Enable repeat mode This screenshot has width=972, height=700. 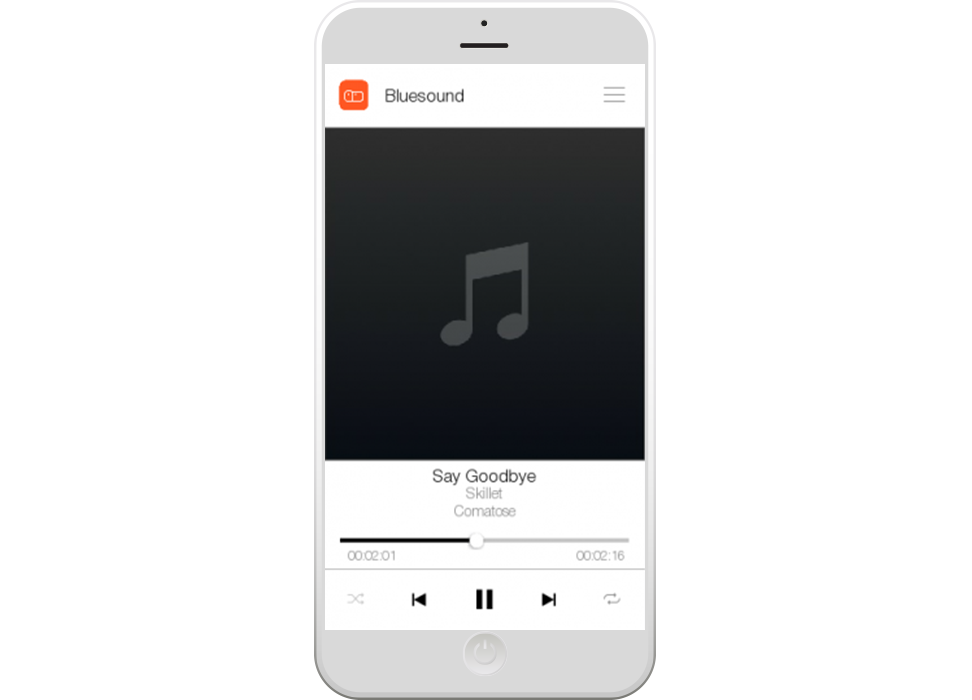[612, 599]
